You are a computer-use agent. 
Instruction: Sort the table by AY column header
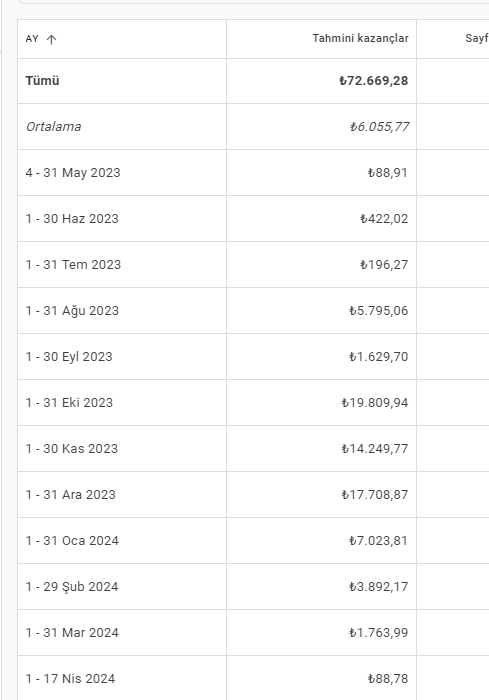pyautogui.click(x=41, y=39)
